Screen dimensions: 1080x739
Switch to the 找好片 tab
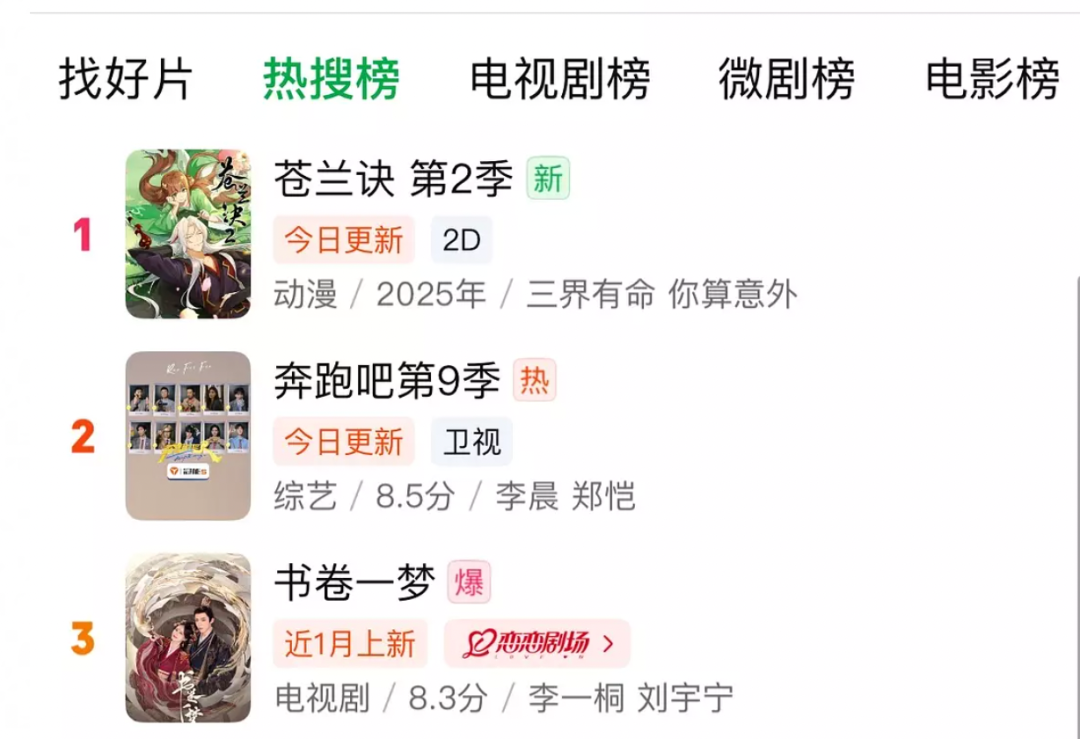(x=125, y=79)
